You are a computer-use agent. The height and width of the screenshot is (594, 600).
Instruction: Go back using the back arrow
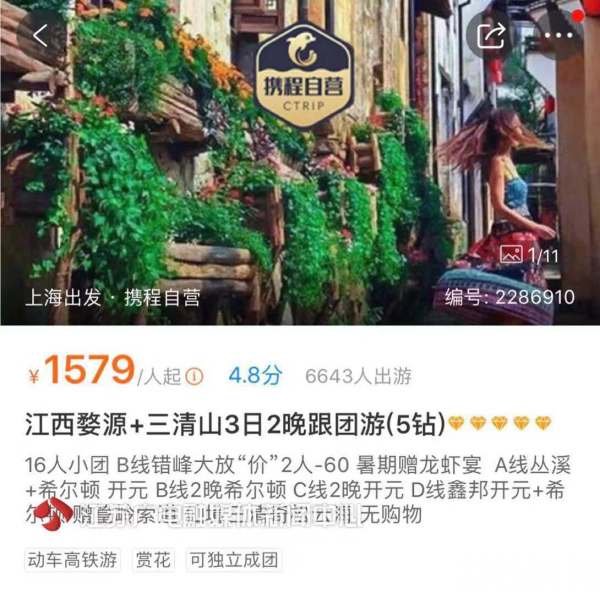point(40,36)
